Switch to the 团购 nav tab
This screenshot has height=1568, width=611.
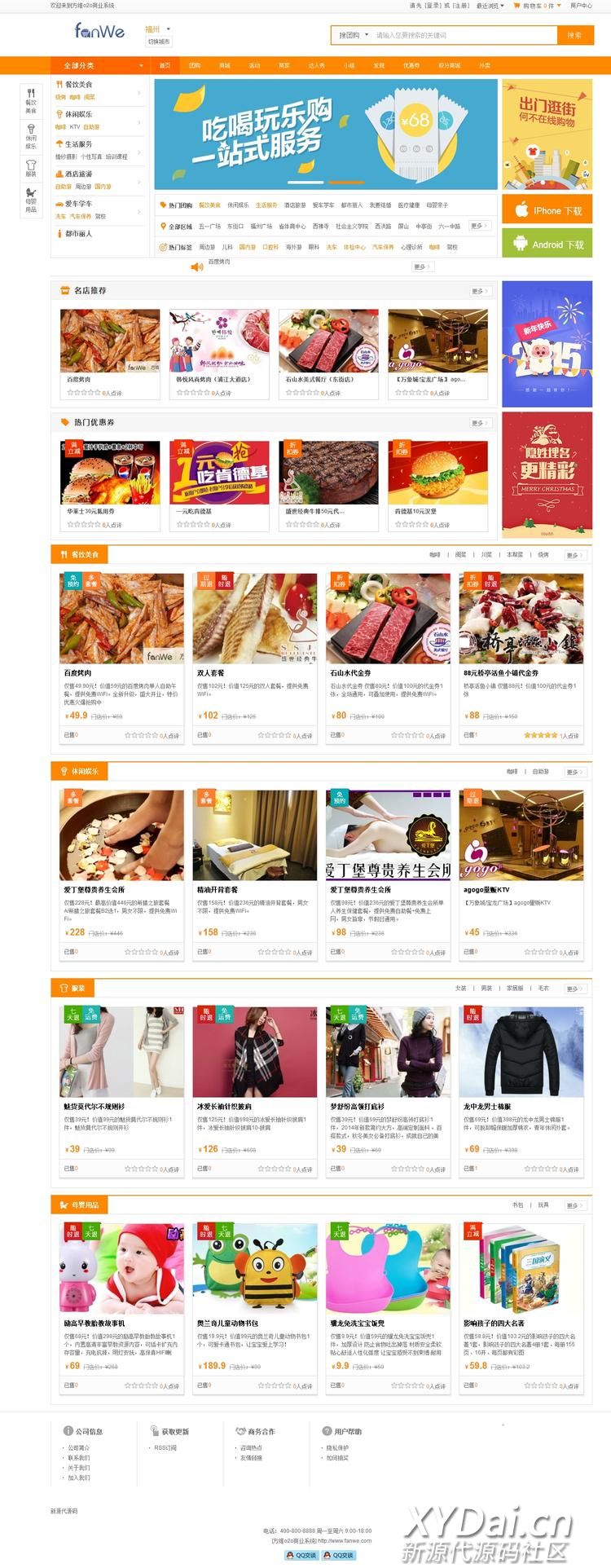(195, 65)
